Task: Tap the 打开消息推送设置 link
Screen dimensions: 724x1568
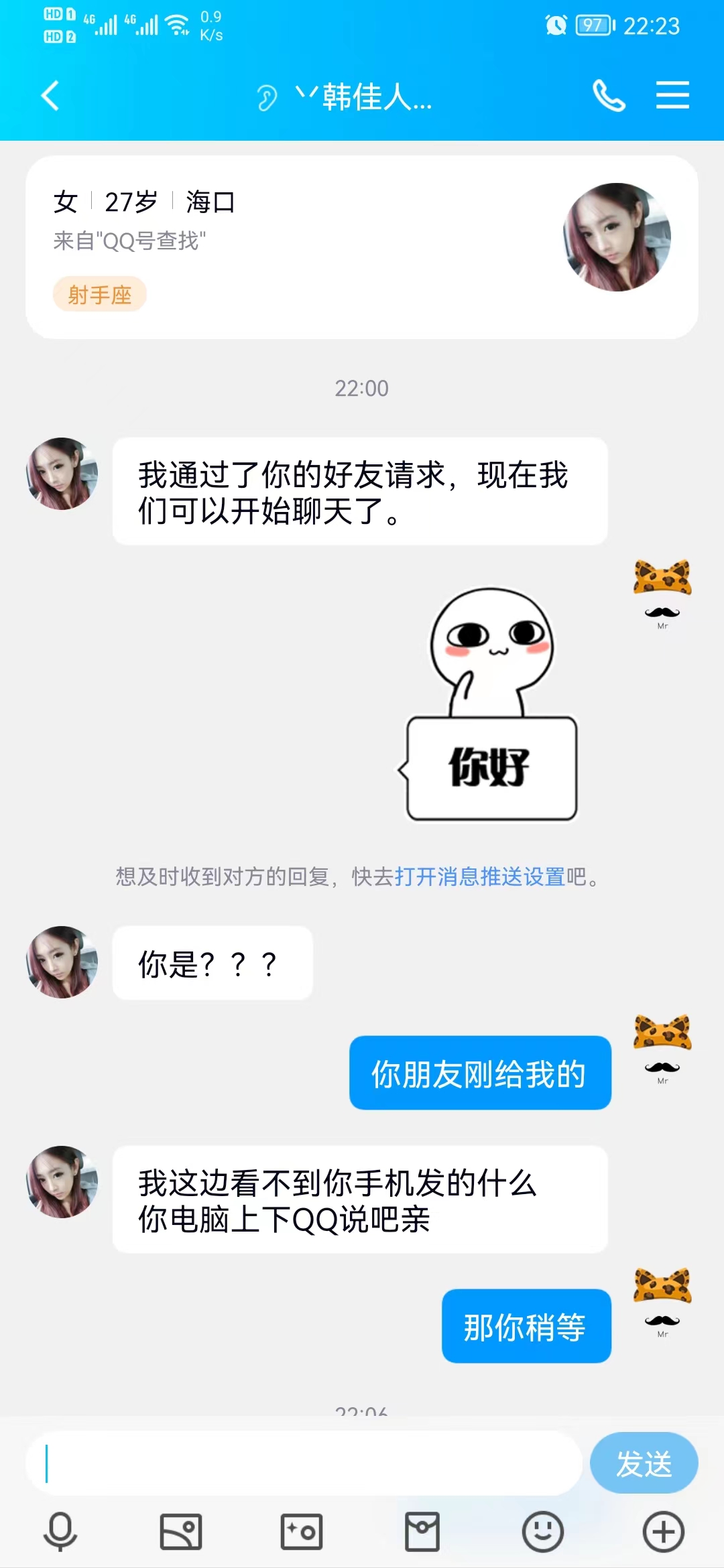Action: pyautogui.click(x=479, y=876)
